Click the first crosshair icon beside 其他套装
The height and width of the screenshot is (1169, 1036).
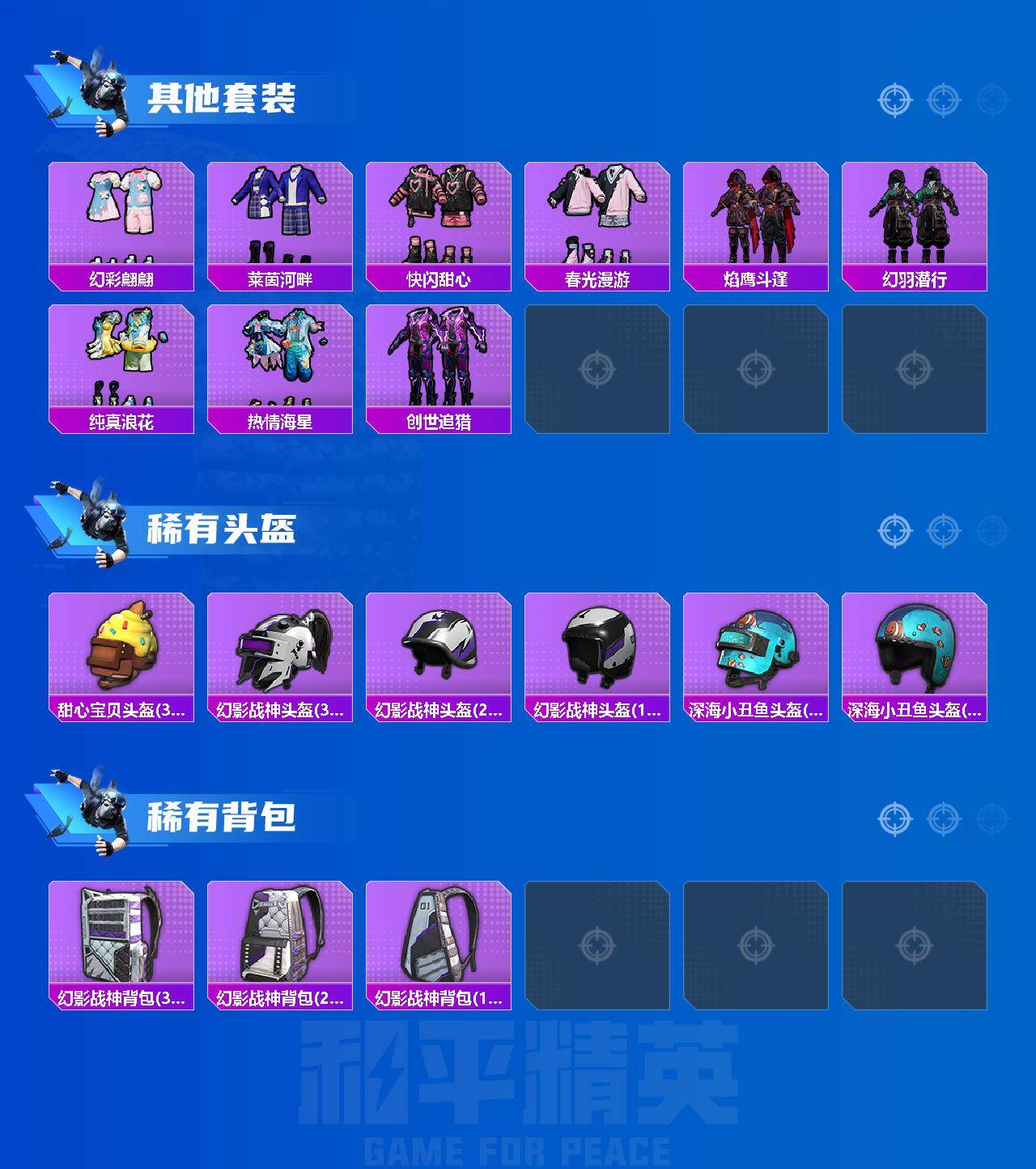[x=894, y=101]
